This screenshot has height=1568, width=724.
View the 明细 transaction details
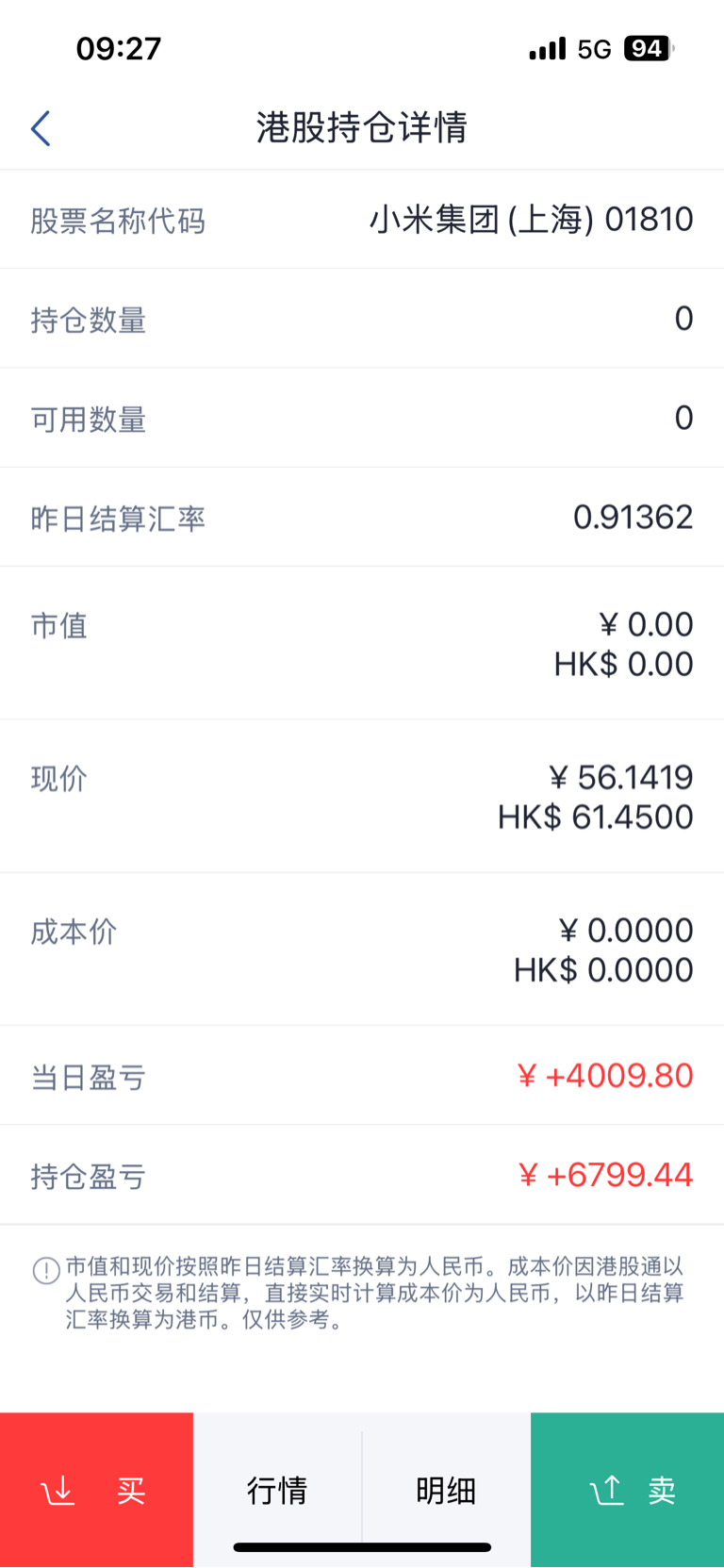tap(446, 1490)
